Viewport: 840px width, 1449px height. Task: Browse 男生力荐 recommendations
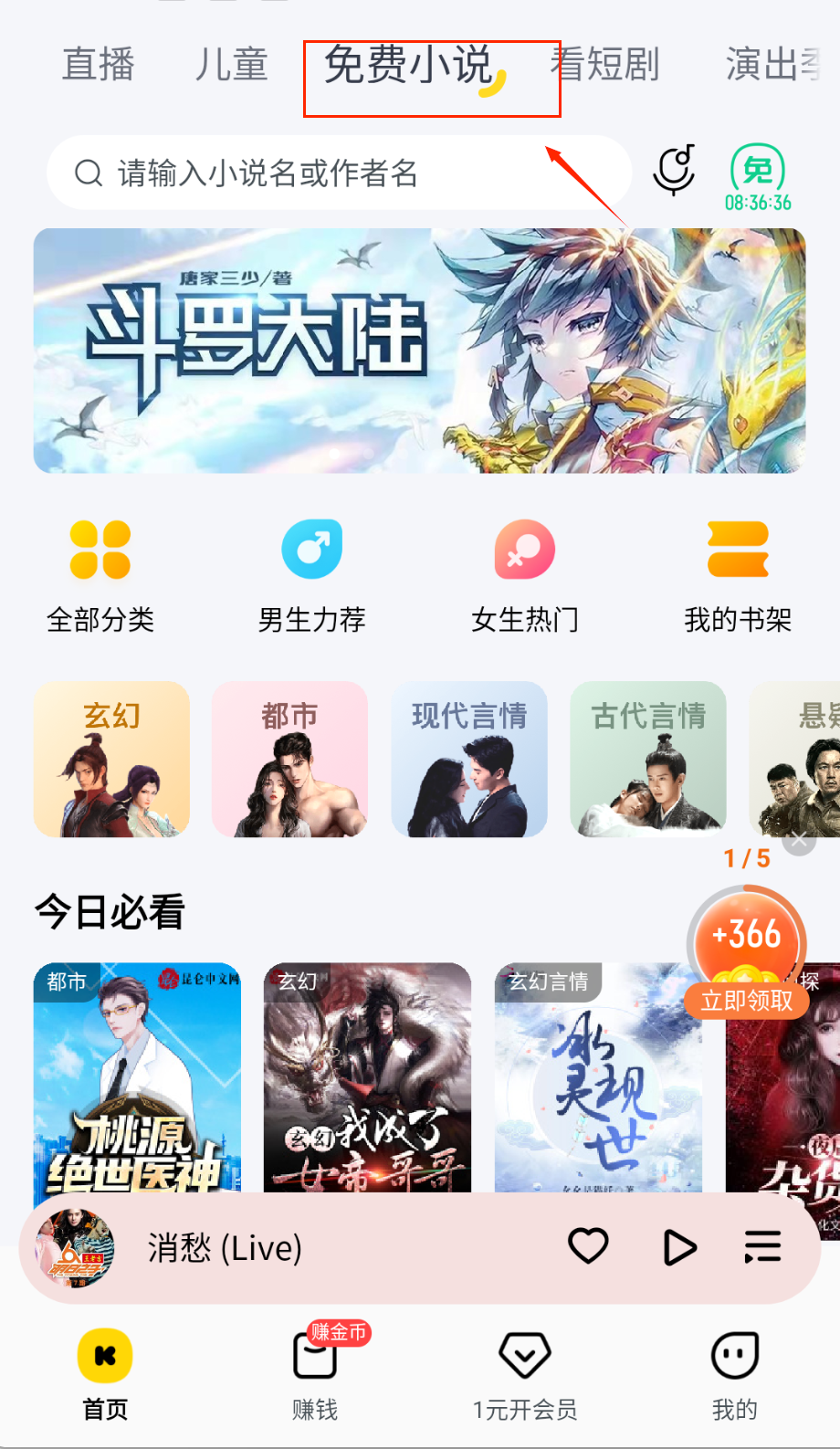coord(312,575)
